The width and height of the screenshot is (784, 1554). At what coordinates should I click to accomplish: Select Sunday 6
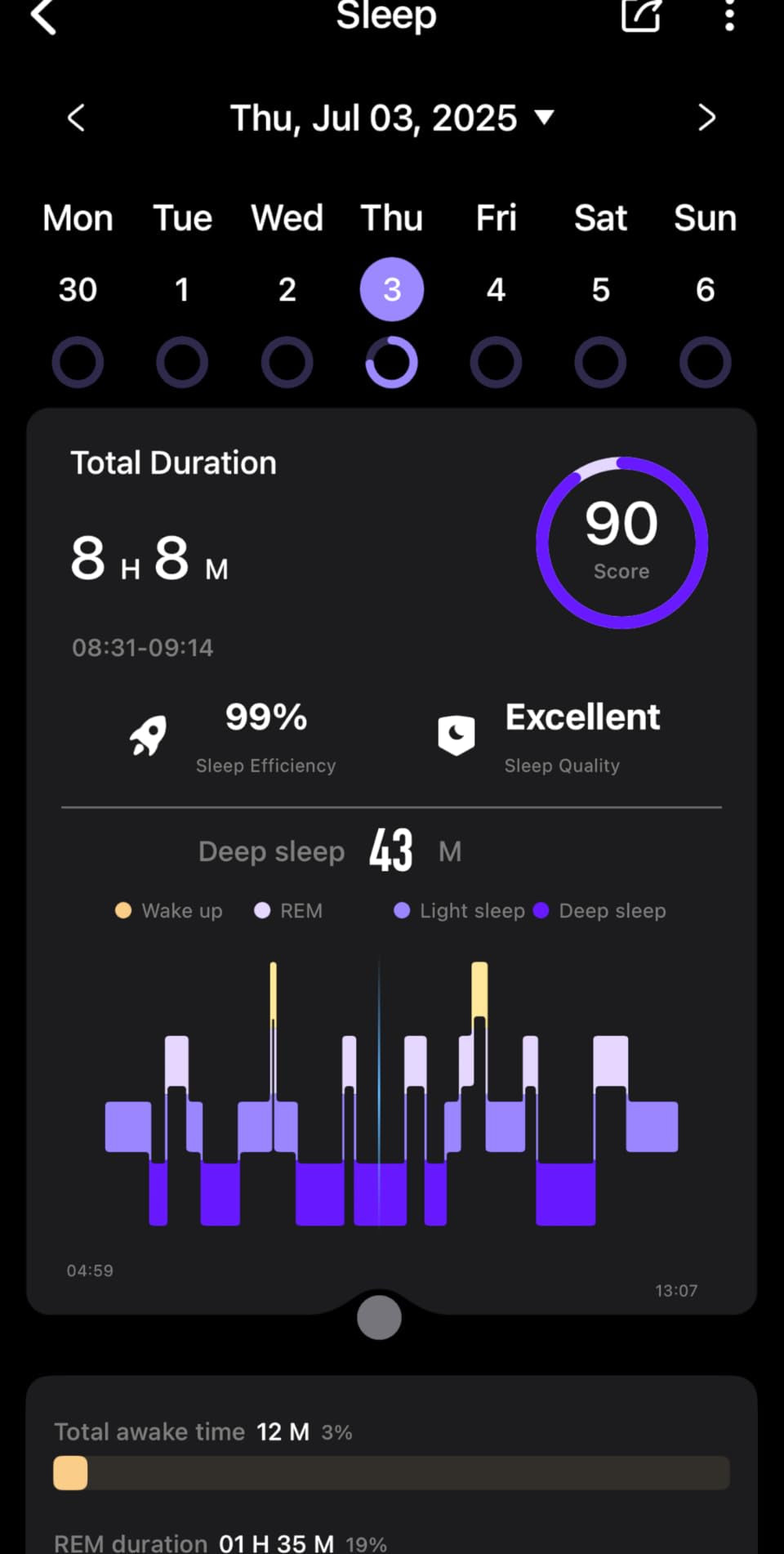pos(705,289)
